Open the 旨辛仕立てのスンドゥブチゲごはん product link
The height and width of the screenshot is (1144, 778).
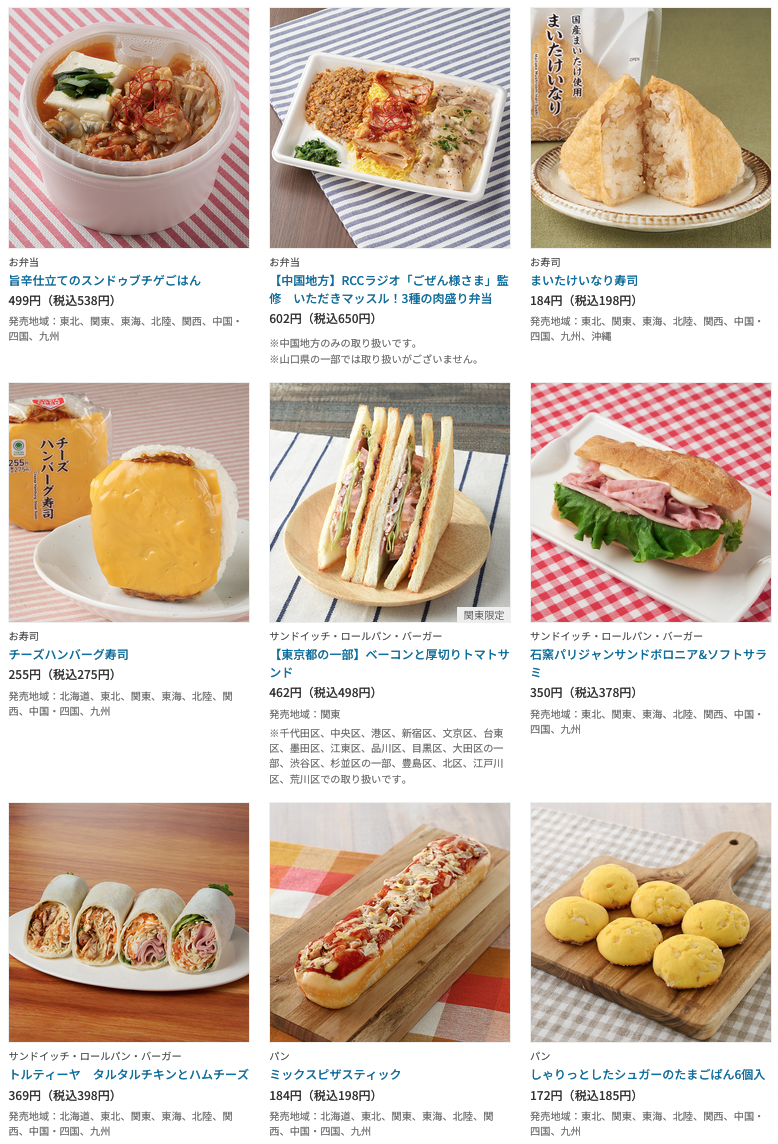click(105, 280)
